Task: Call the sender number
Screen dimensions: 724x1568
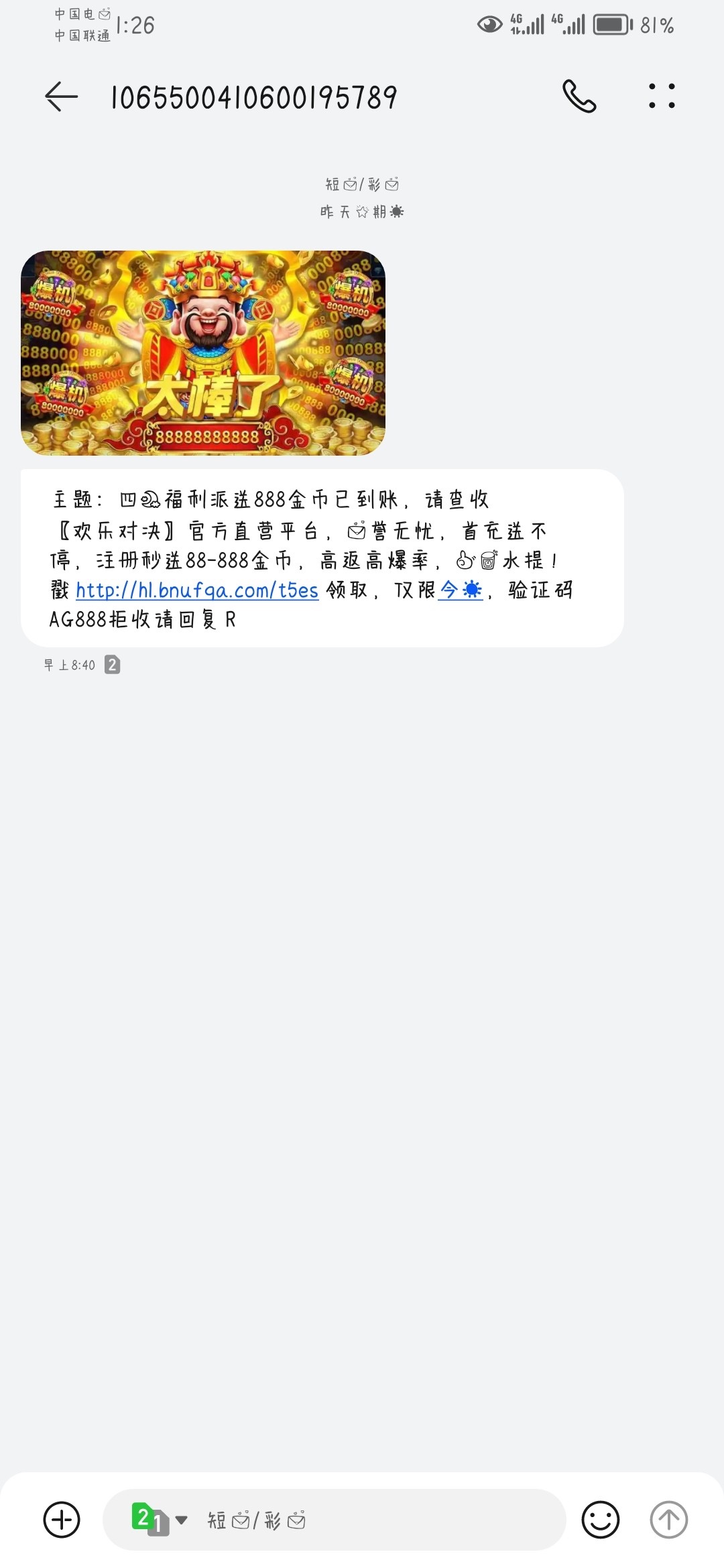Action: coord(579,96)
